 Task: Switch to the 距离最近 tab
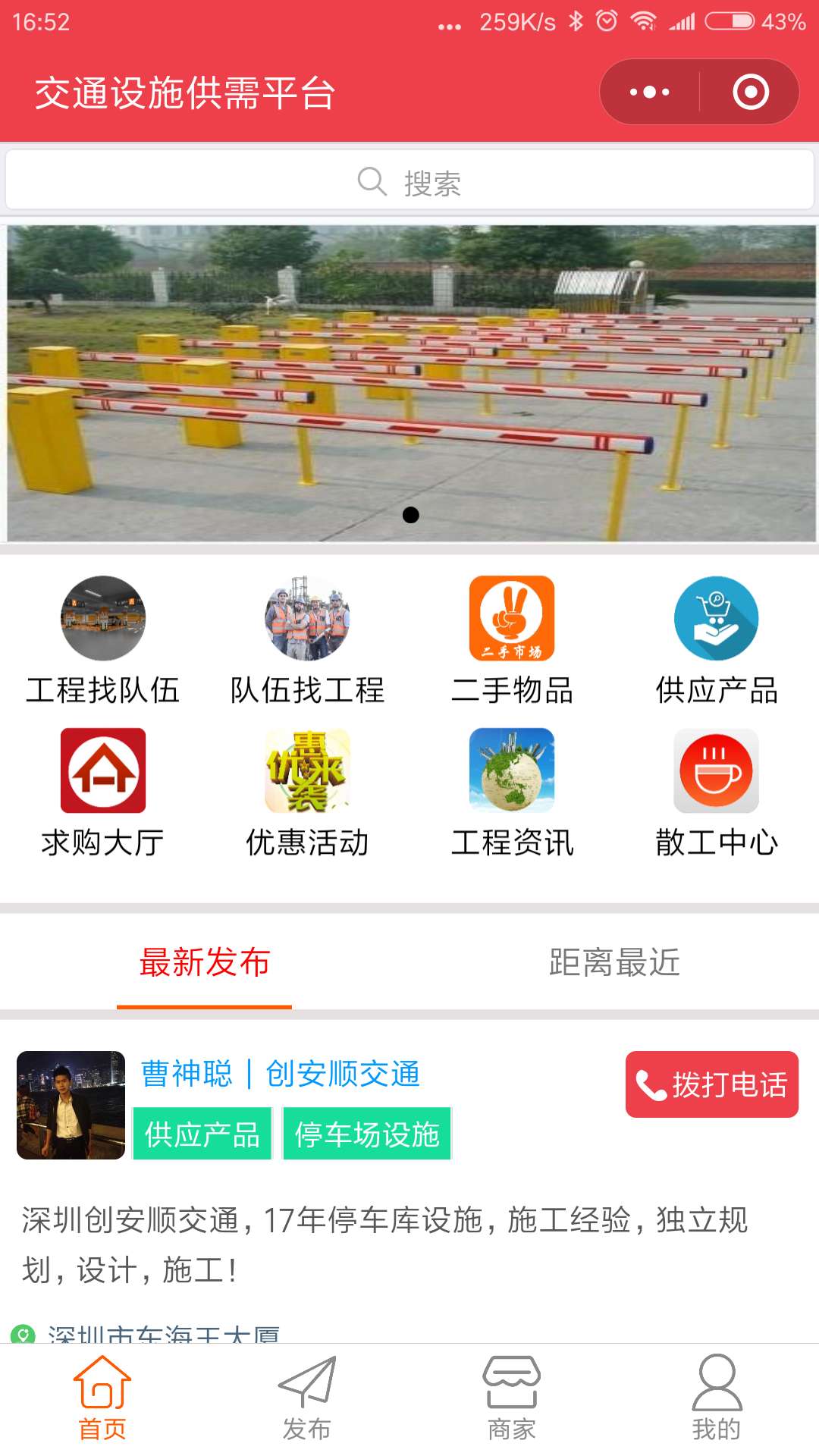pos(613,963)
